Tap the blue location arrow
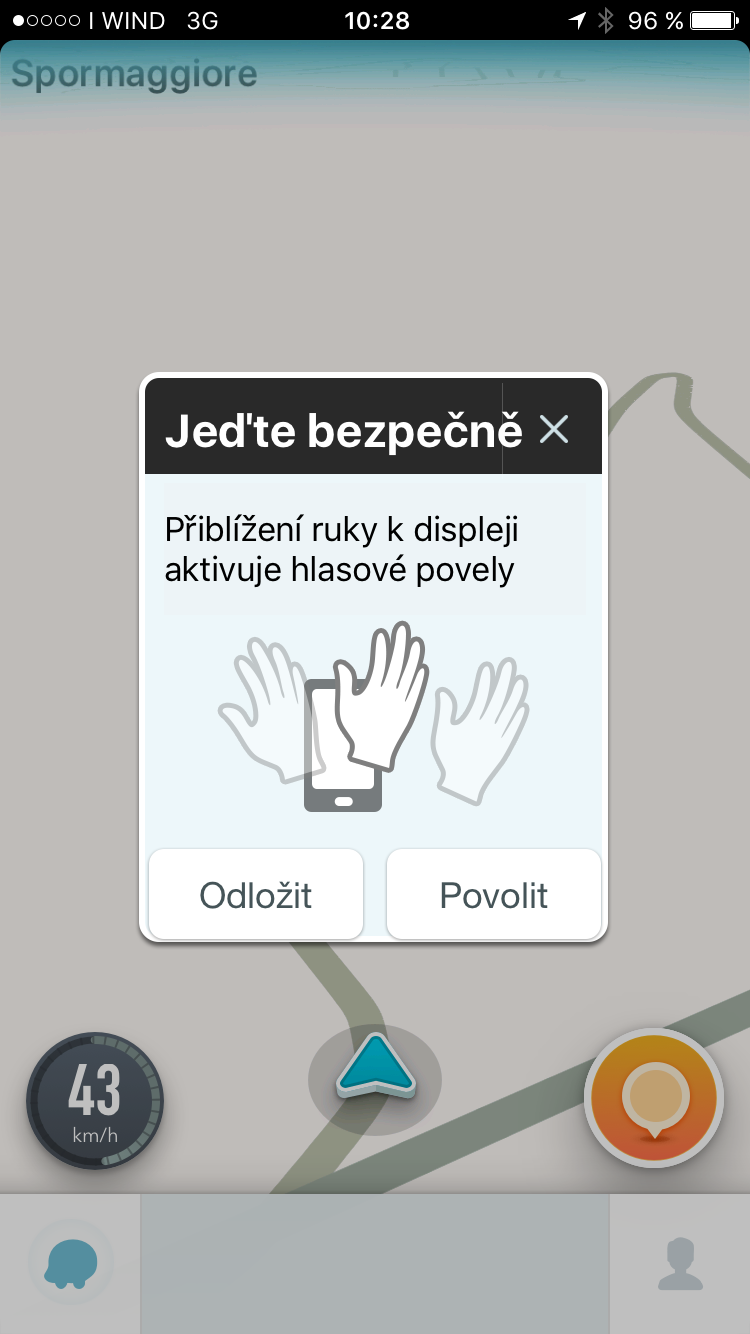750x1334 pixels. (375, 1067)
